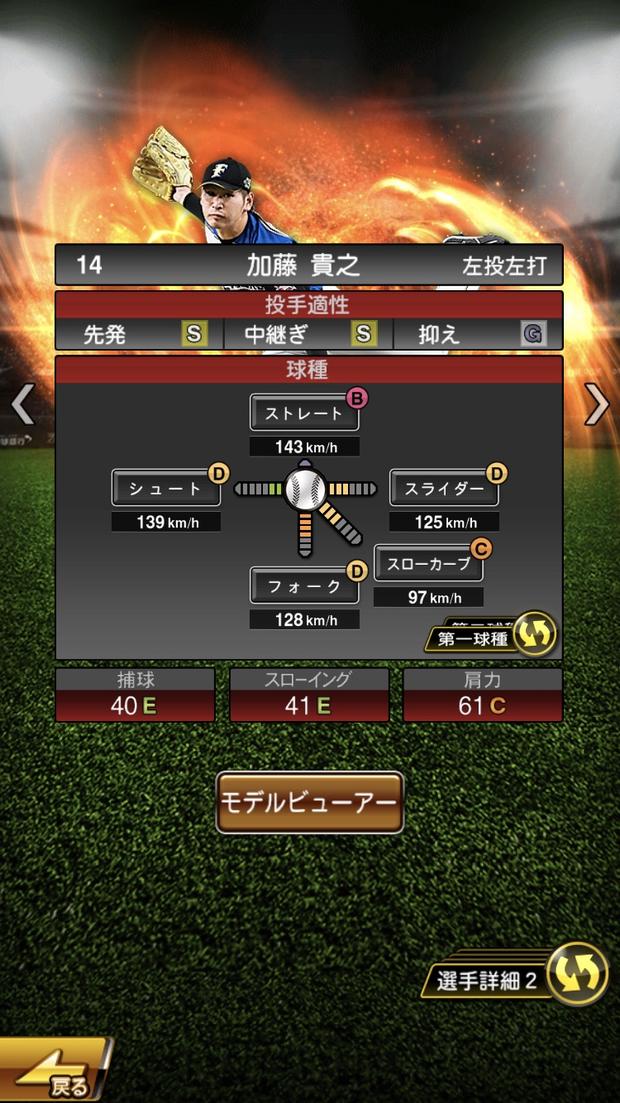Select the フォーク pitch button
Image resolution: width=620 pixels, height=1103 pixels.
point(304,587)
